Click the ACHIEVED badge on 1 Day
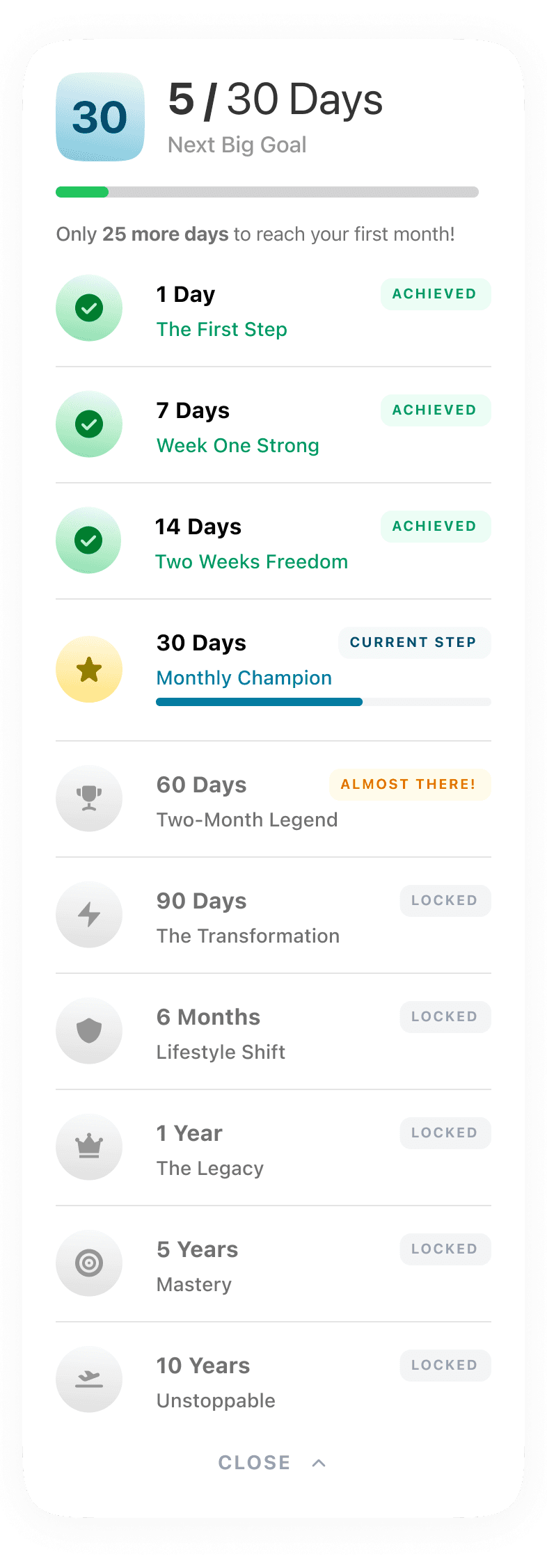This screenshot has height=1568, width=547. [435, 294]
